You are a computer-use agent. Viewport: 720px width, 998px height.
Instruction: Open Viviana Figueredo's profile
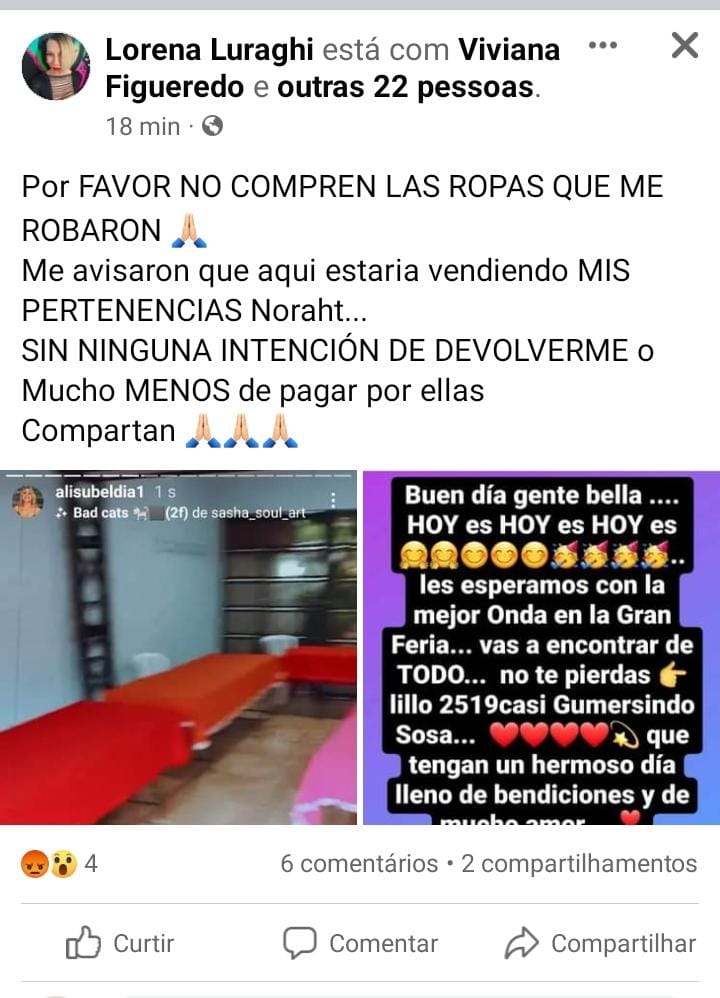(509, 48)
